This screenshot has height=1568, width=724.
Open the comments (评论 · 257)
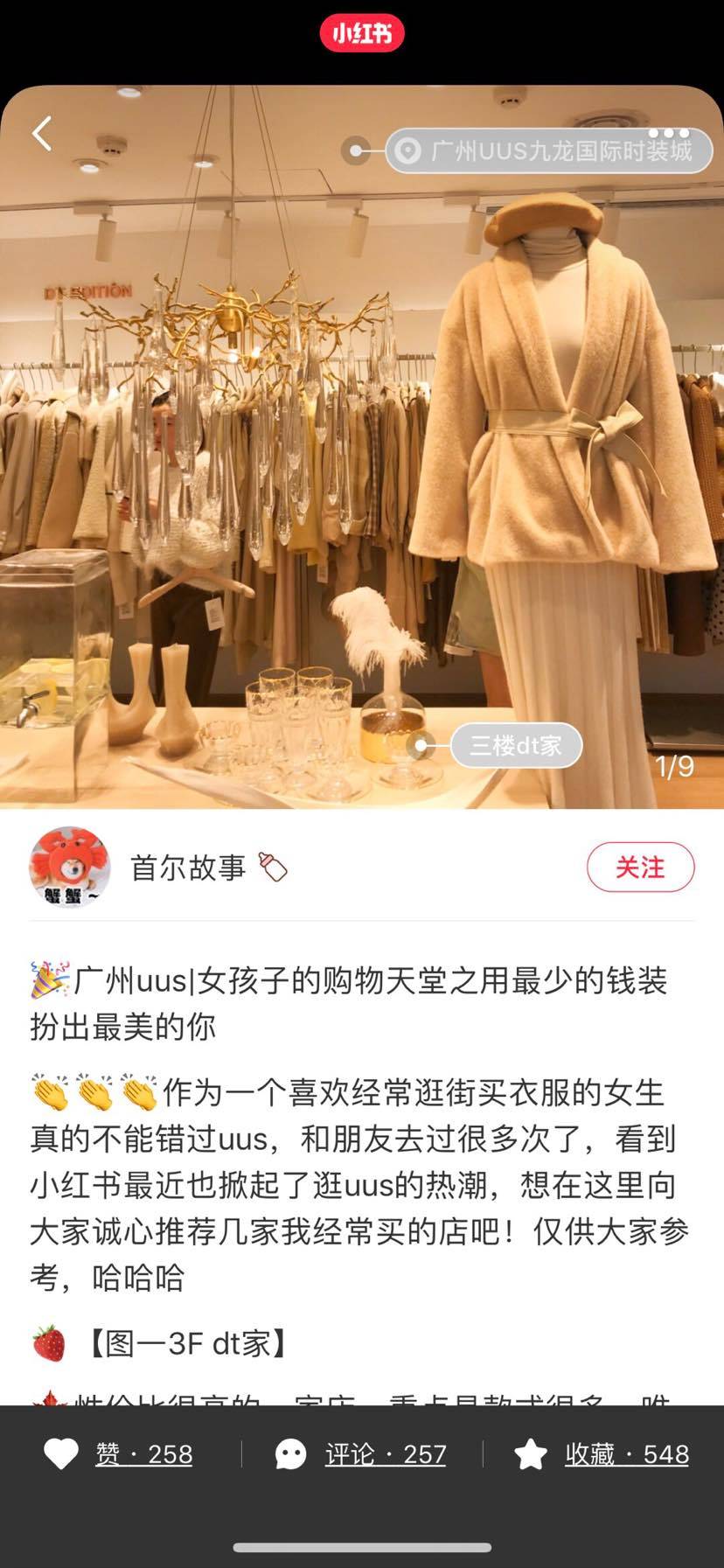coord(361,1454)
